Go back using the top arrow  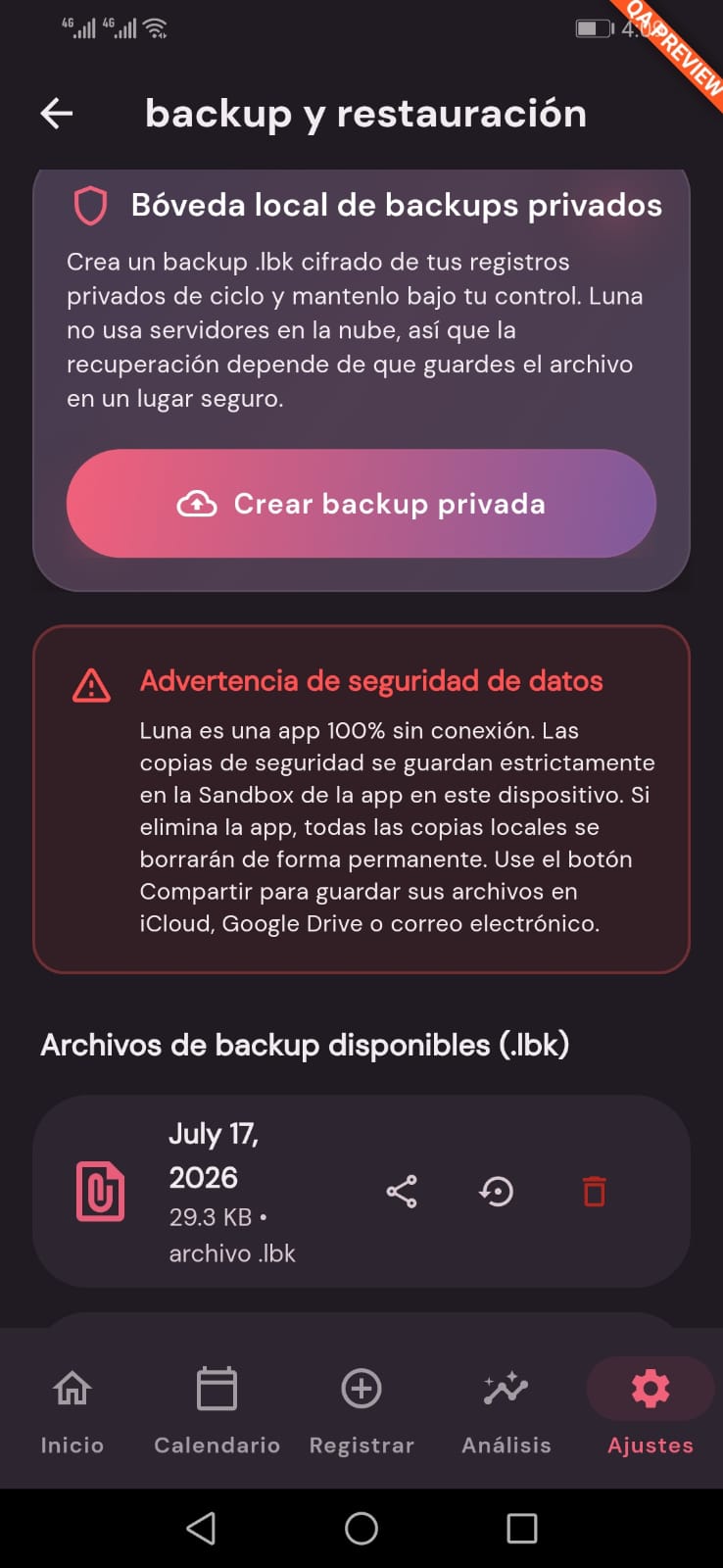(x=57, y=114)
